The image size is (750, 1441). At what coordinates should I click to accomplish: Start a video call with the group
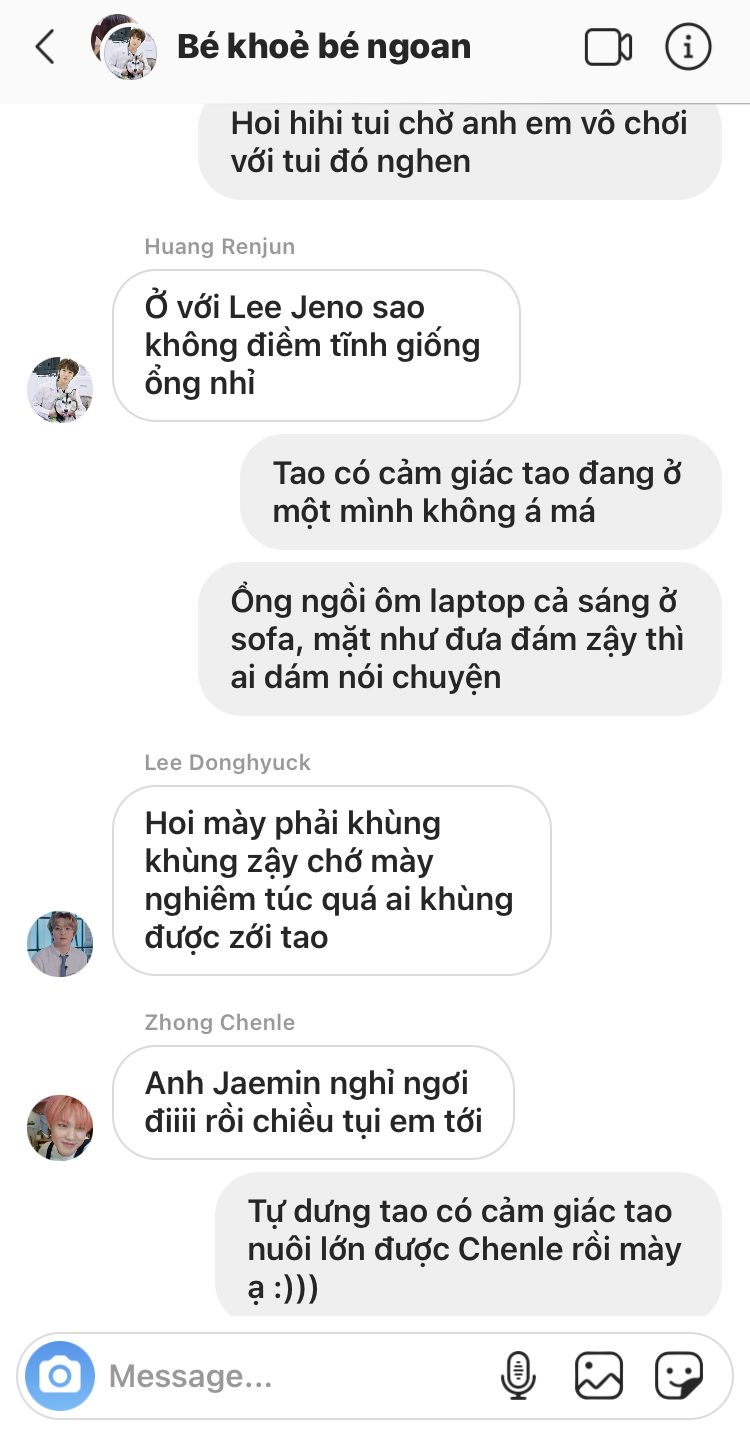coord(608,47)
